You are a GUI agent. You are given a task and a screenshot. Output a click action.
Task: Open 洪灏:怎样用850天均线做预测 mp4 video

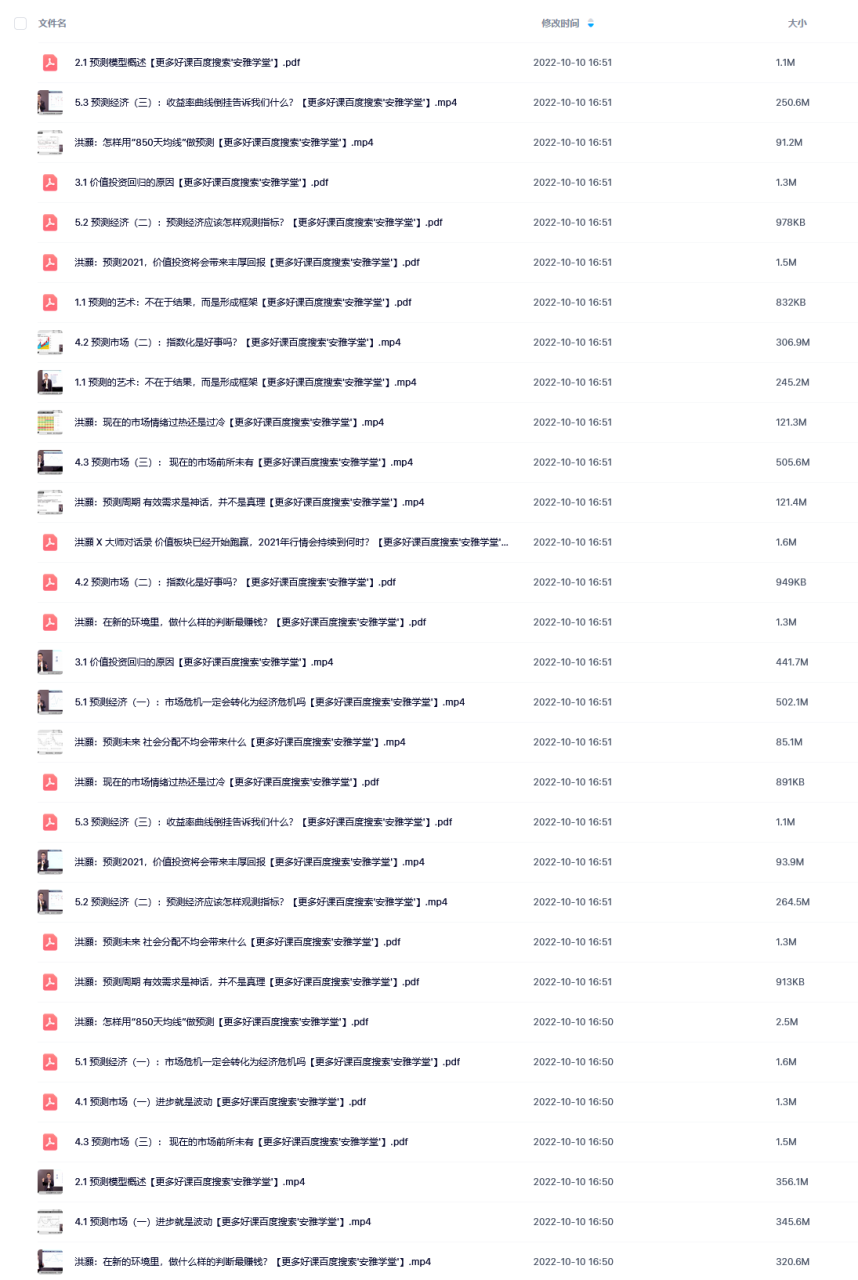[x=223, y=142]
